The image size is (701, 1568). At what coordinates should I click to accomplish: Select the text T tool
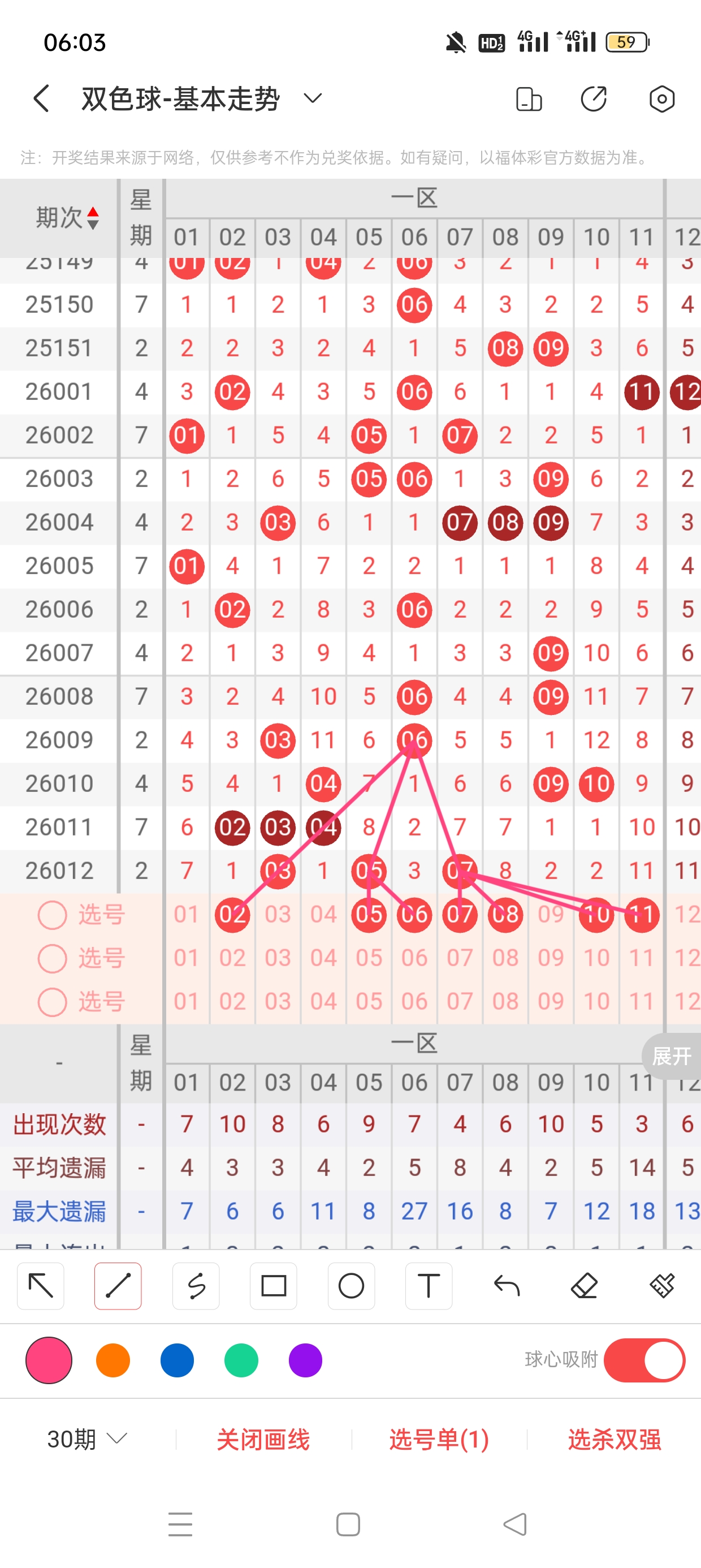429,1286
